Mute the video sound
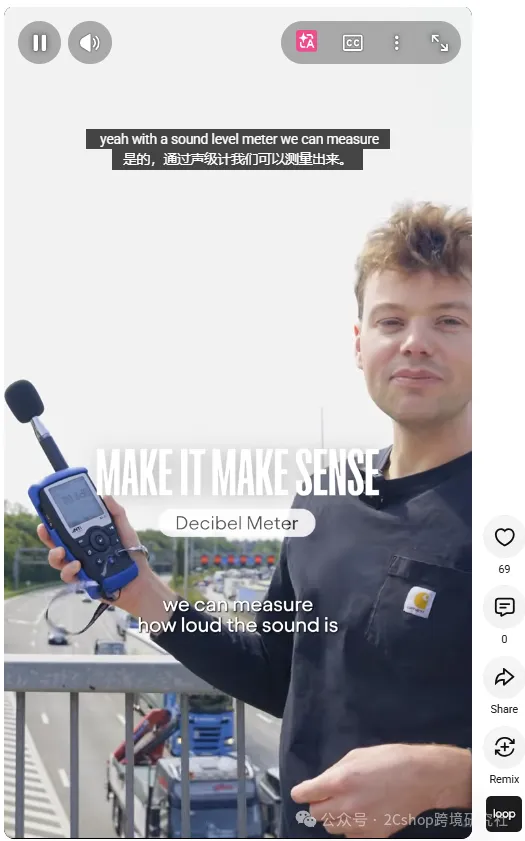 pyautogui.click(x=90, y=42)
